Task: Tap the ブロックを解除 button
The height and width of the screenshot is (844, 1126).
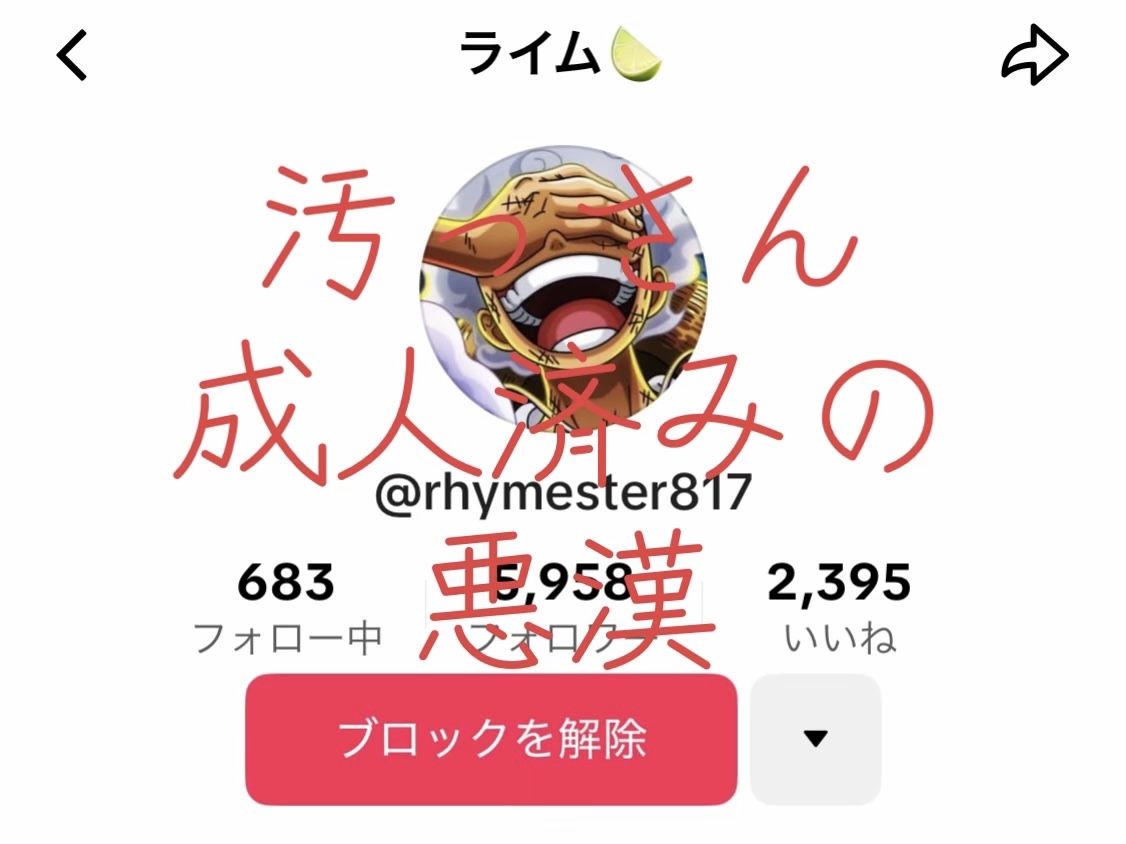Action: (491, 739)
